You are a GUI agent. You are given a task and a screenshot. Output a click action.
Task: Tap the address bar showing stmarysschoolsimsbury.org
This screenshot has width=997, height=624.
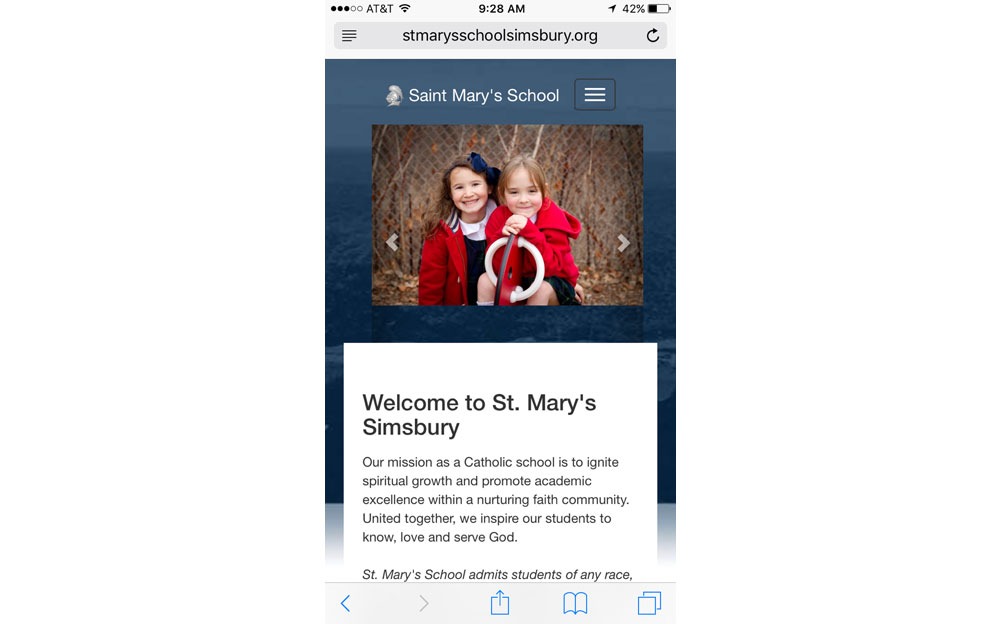[500, 36]
